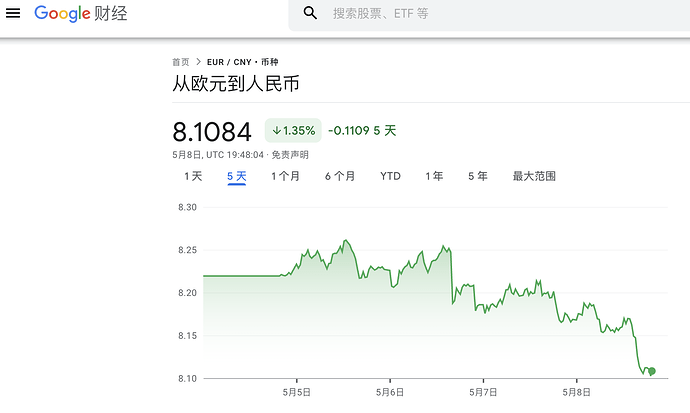
Task: Select the 1 年 time range
Action: click(434, 176)
